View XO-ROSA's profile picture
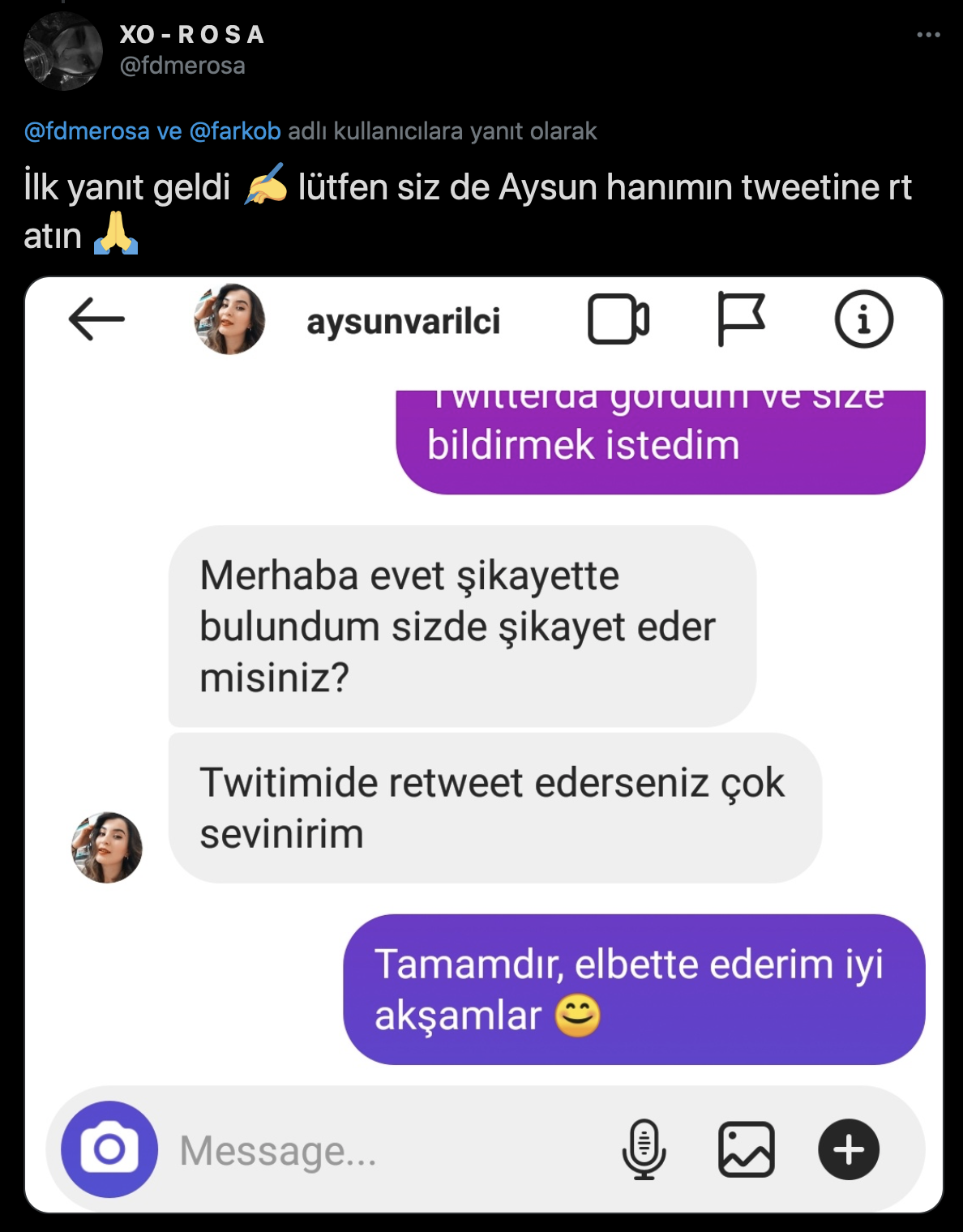Image resolution: width=963 pixels, height=1232 pixels. pos(63,50)
